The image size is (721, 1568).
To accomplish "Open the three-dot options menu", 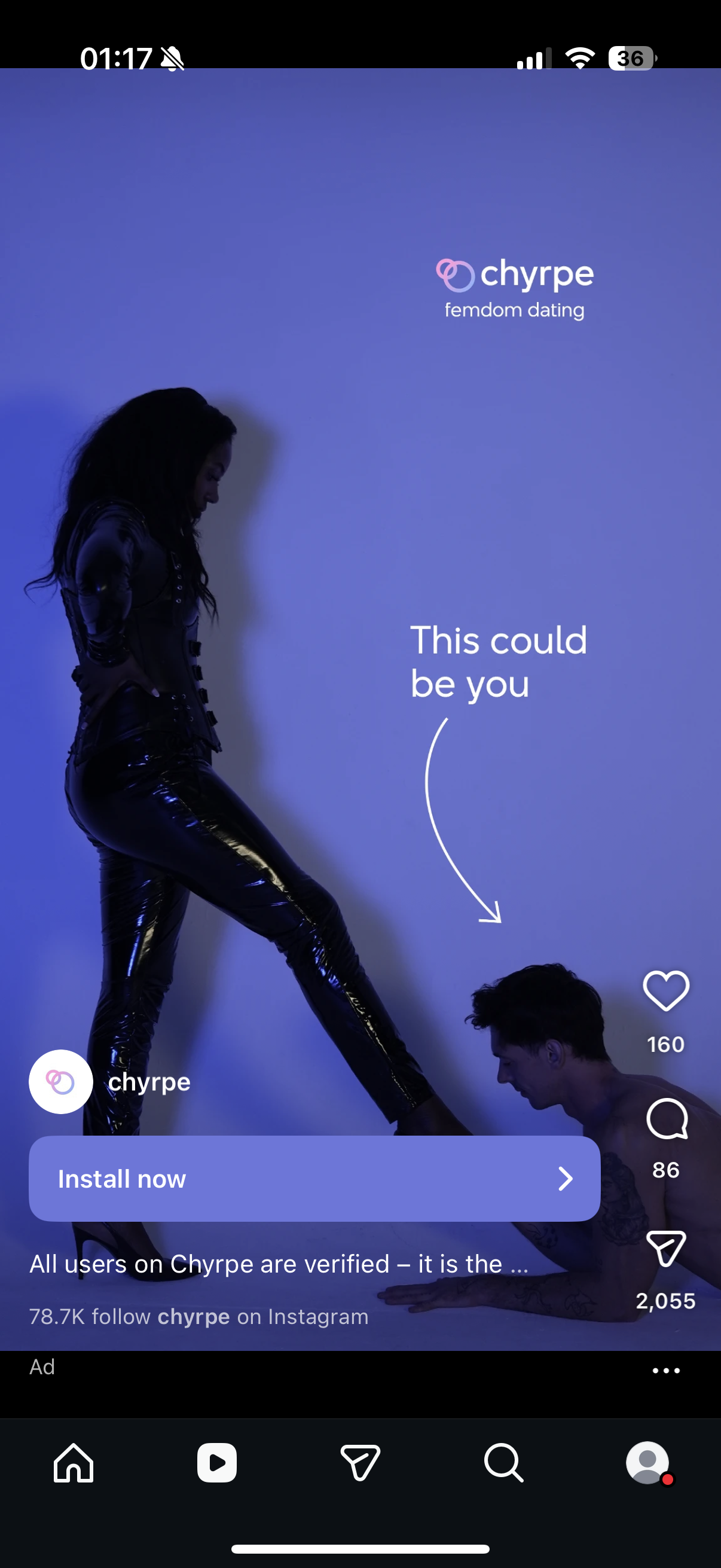I will coord(665,1371).
